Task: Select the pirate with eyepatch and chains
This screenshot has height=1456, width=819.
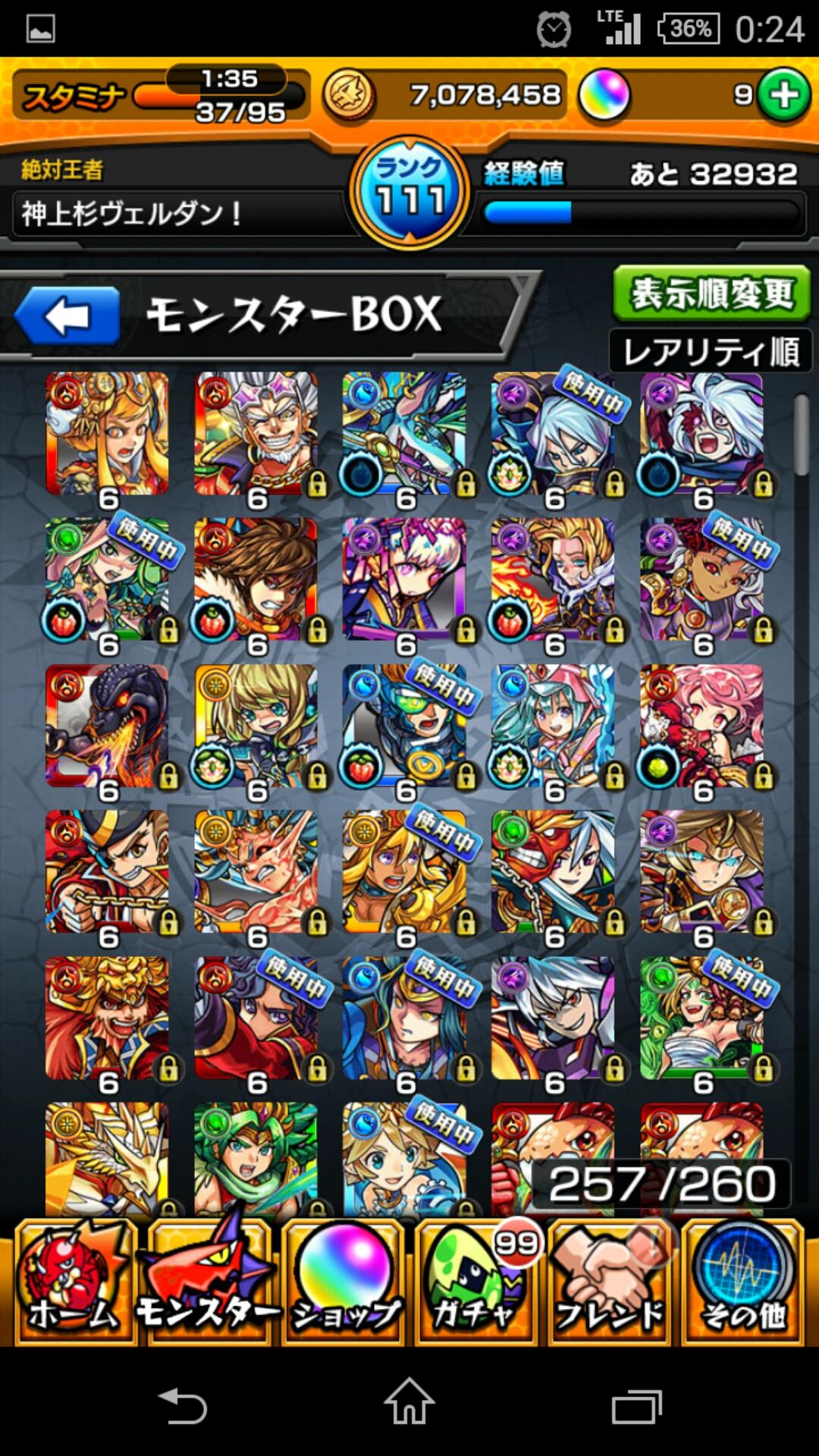Action: pyautogui.click(x=107, y=871)
